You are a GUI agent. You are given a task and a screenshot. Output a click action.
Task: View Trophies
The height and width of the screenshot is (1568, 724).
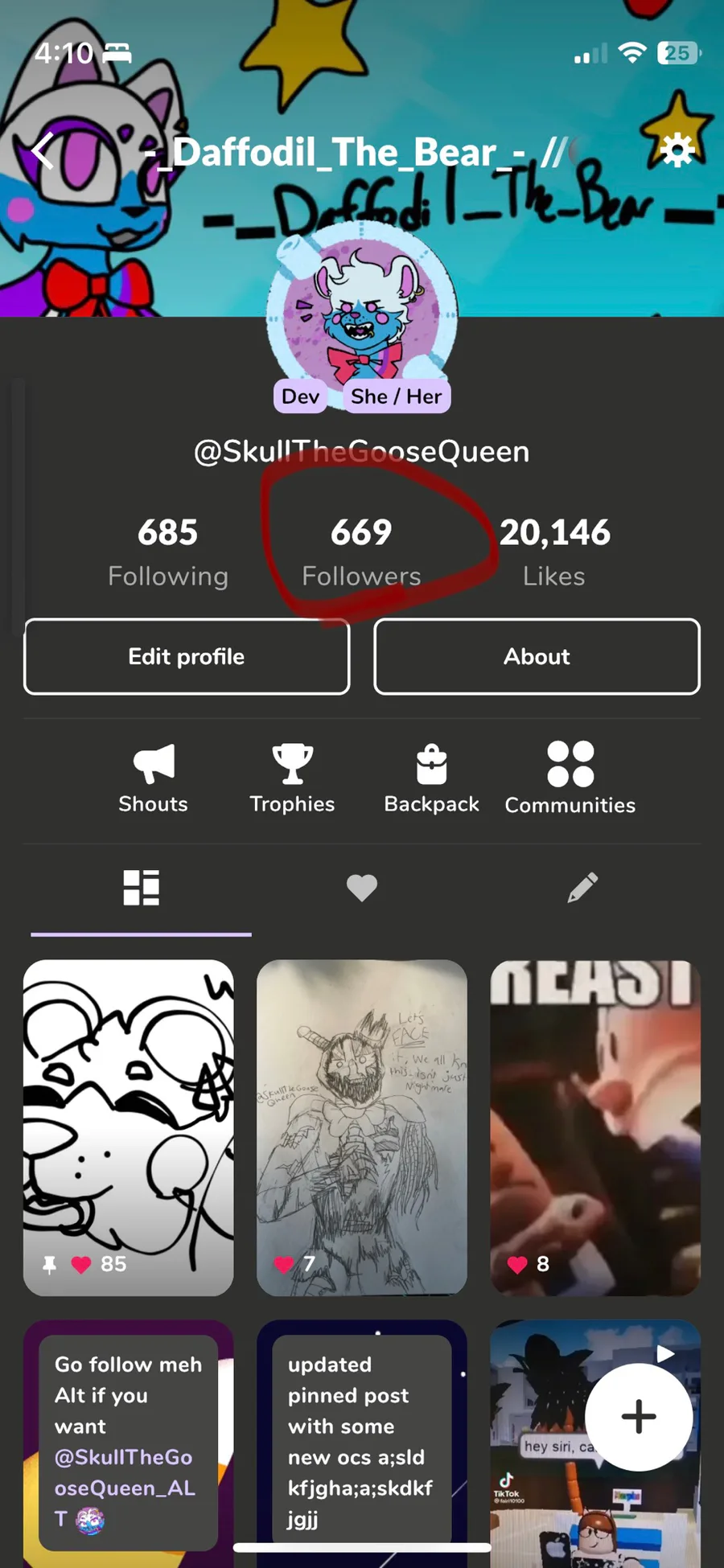coord(292,778)
